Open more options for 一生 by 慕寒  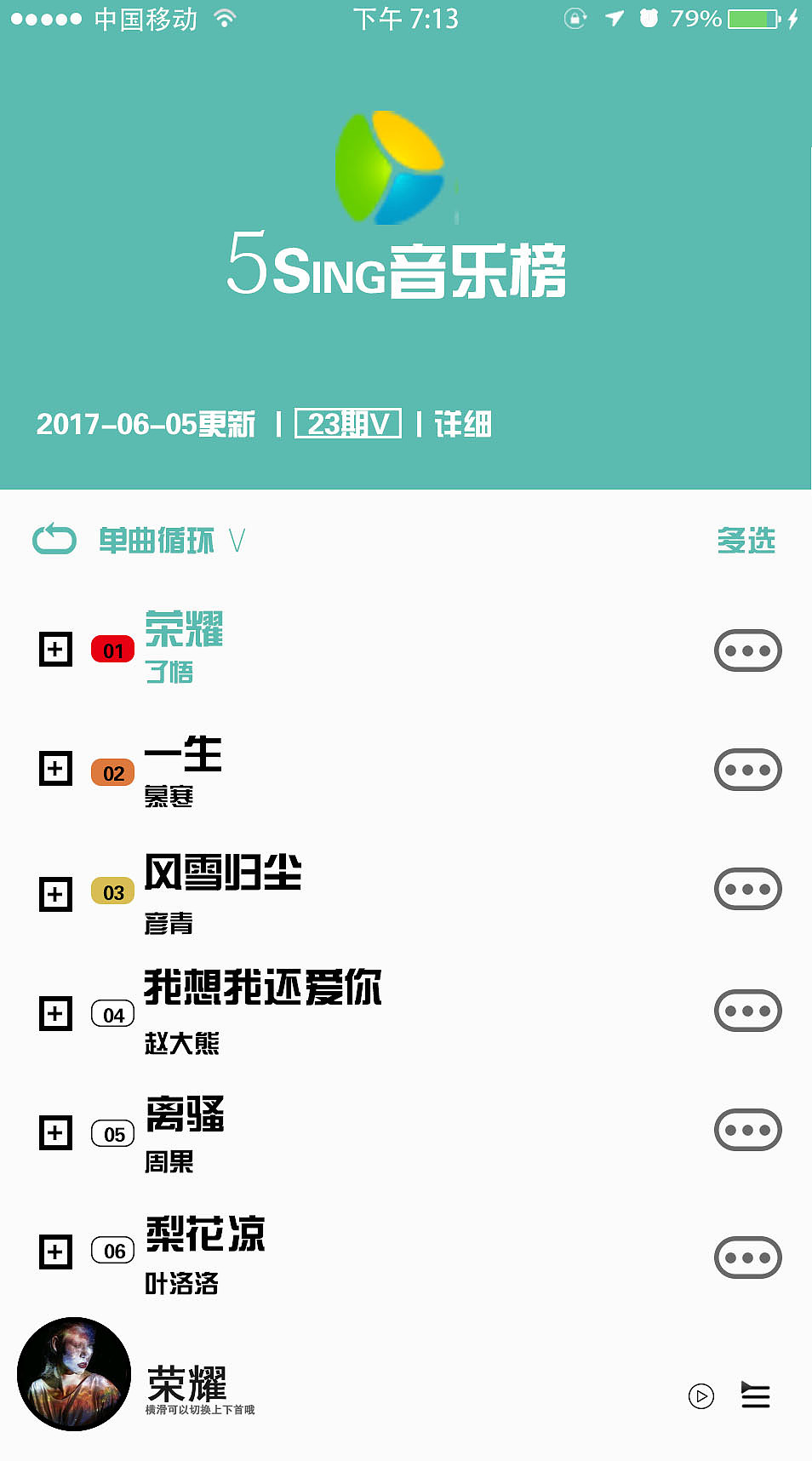(x=747, y=769)
